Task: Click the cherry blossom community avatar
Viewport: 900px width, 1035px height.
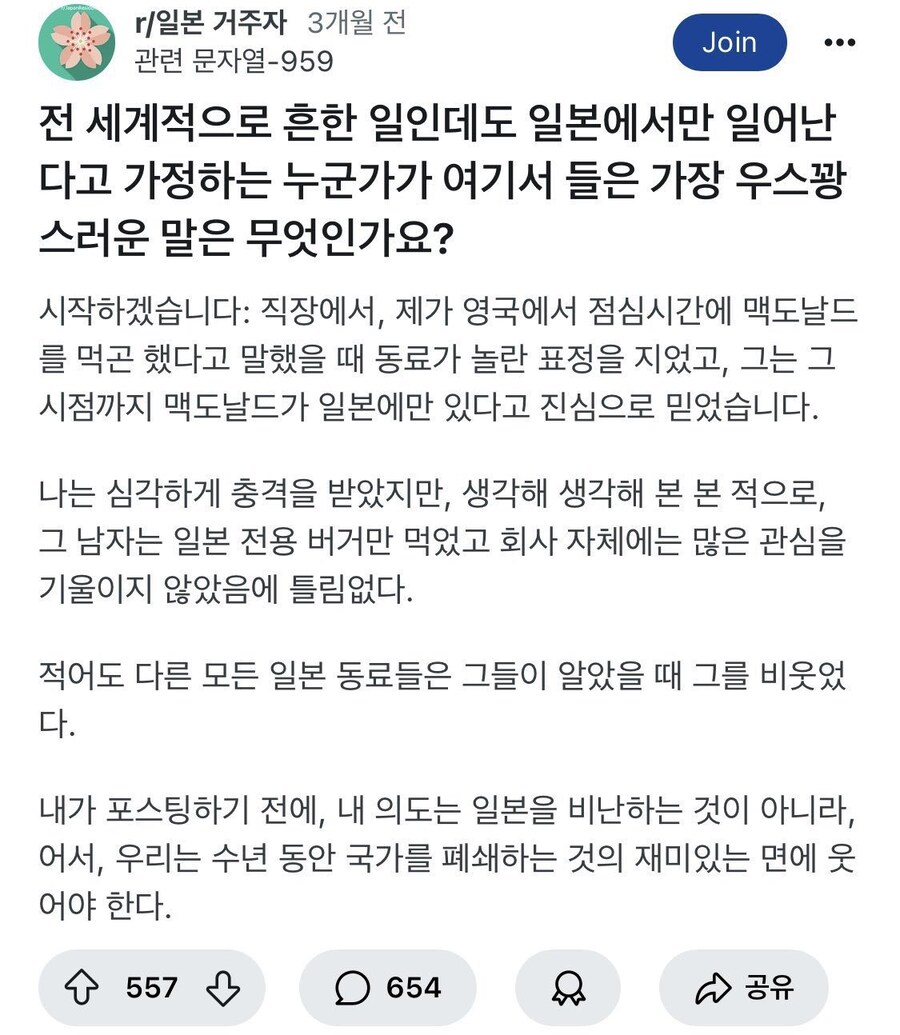Action: pyautogui.click(x=78, y=42)
